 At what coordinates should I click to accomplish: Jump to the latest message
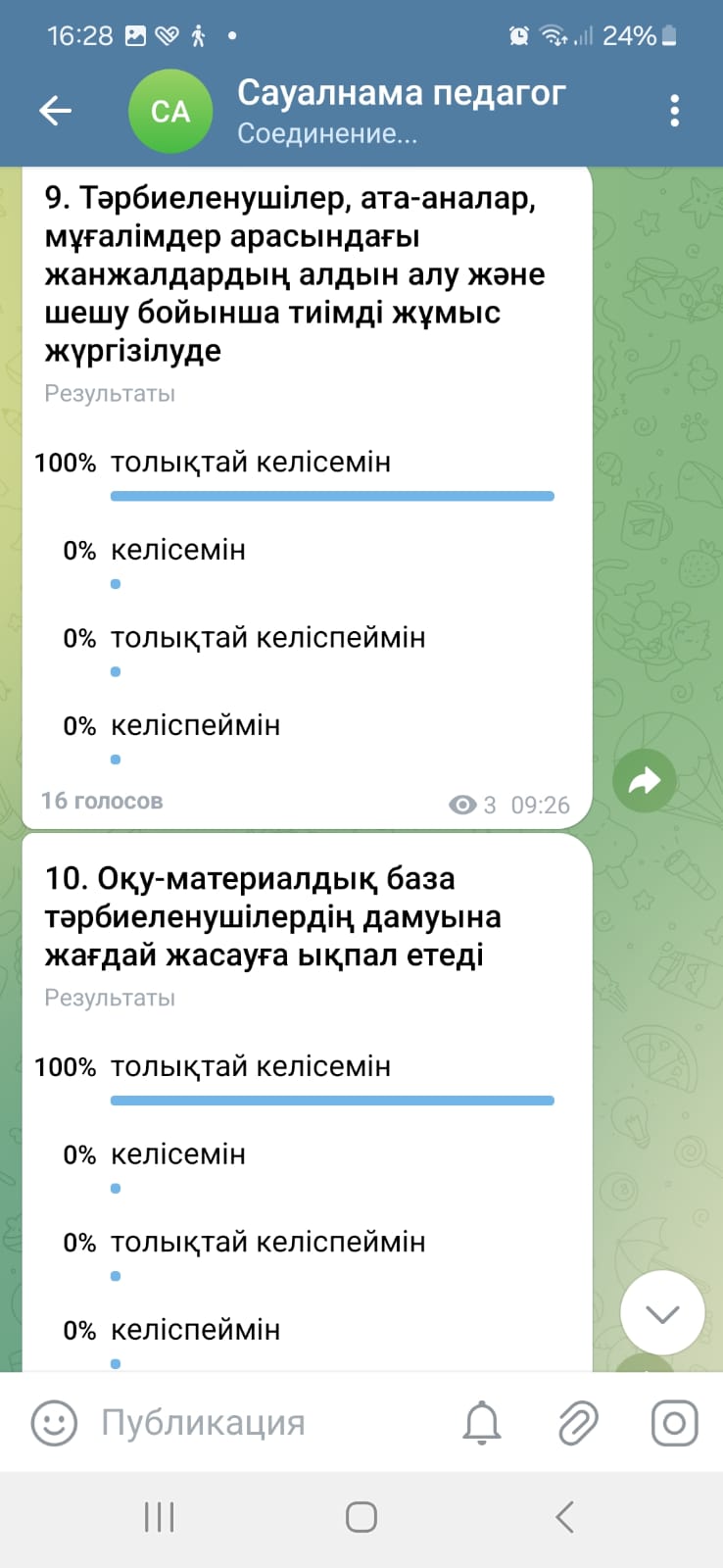(662, 1313)
